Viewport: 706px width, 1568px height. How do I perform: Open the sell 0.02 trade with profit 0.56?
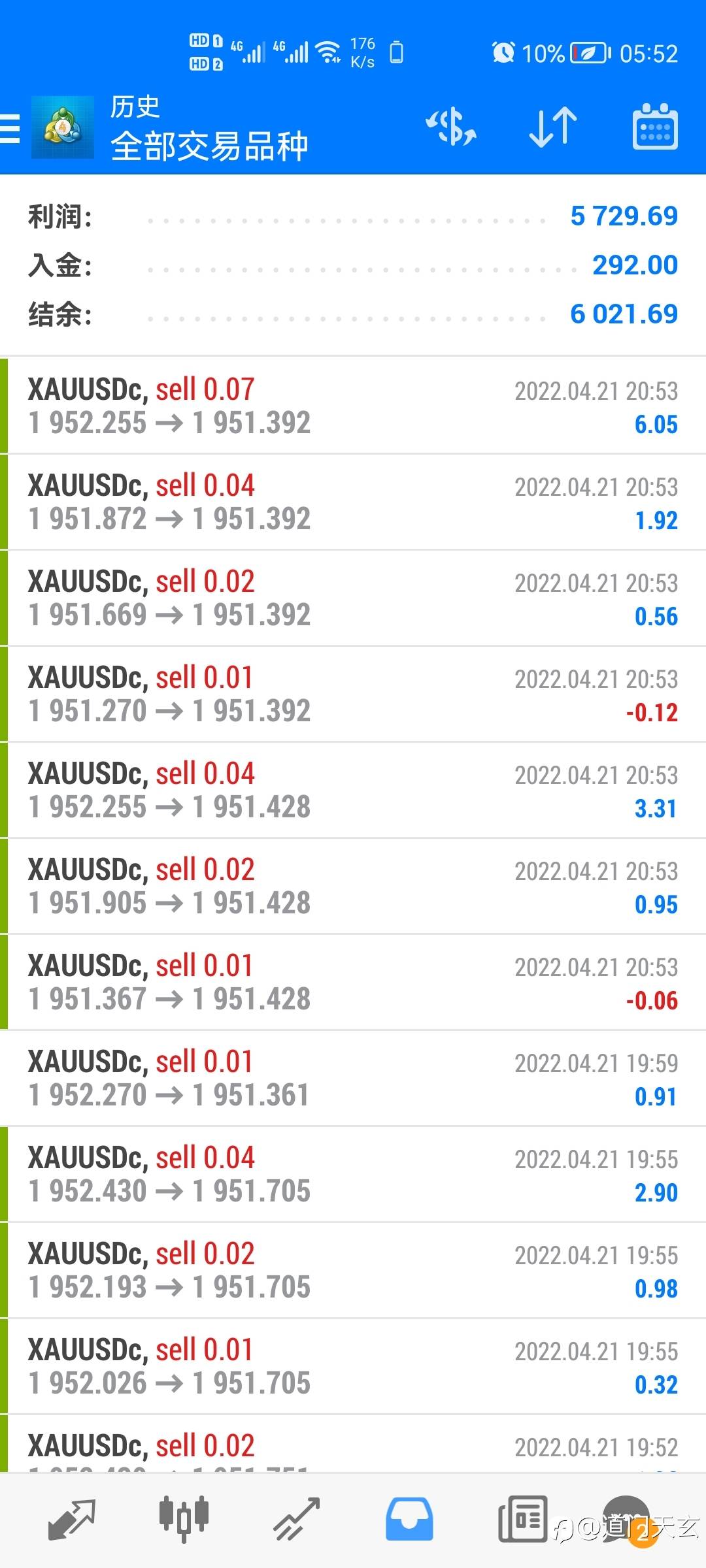tap(353, 598)
